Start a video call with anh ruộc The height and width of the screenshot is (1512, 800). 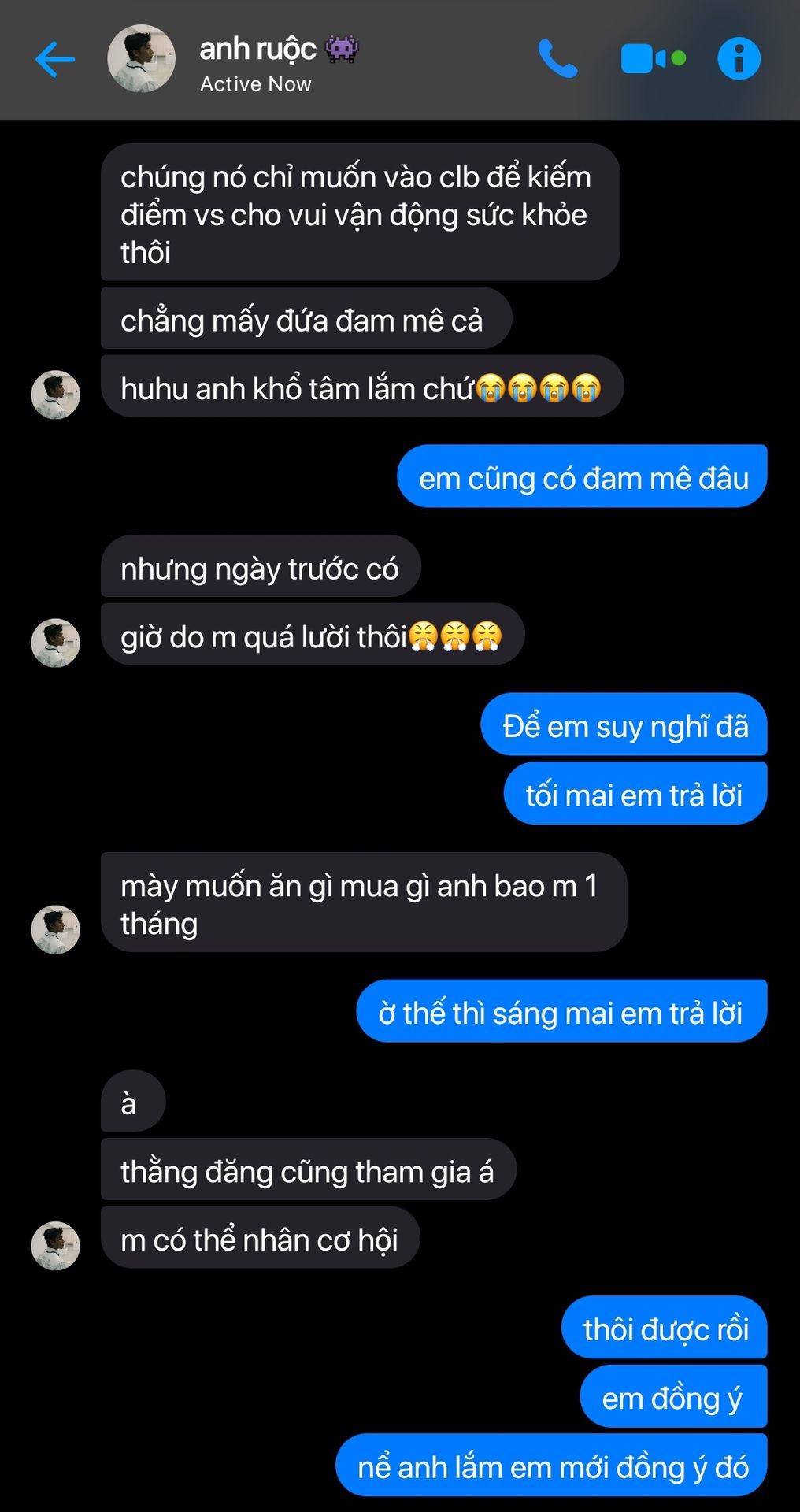(x=652, y=59)
